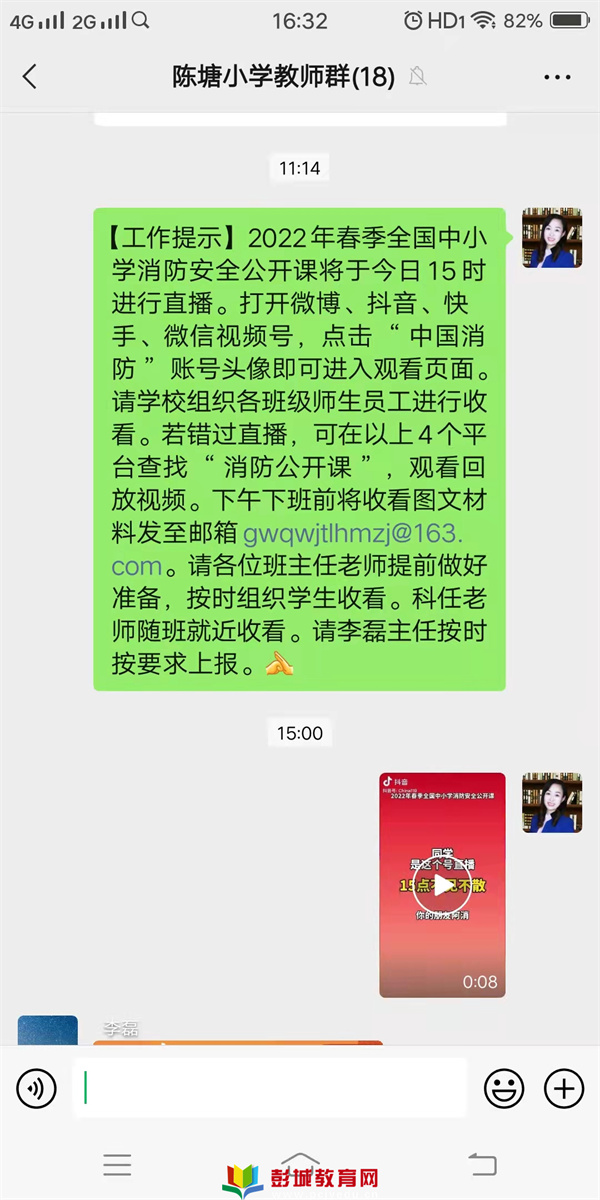Go back from the teacher group chat
600x1200 pixels.
pos(29,76)
